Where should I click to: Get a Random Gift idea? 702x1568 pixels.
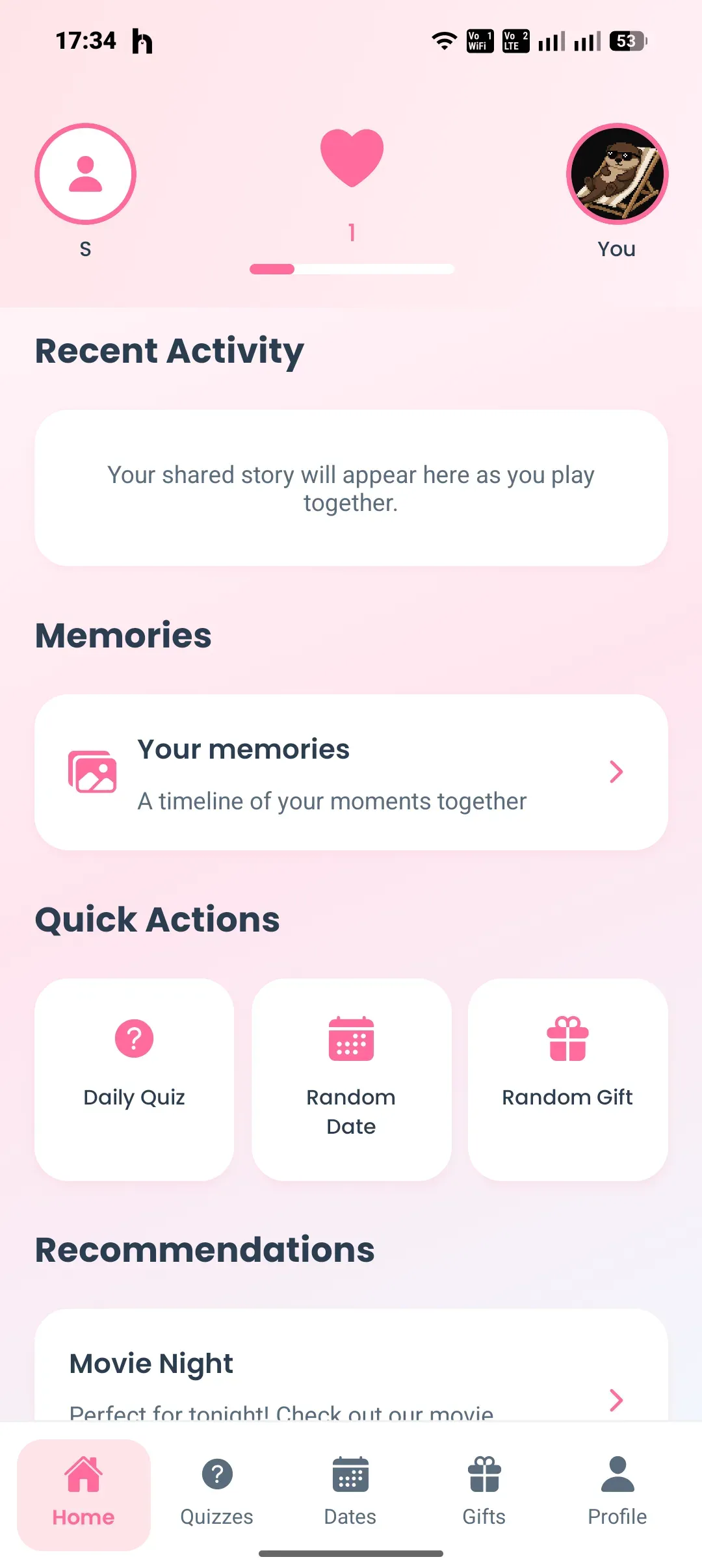(x=567, y=1079)
